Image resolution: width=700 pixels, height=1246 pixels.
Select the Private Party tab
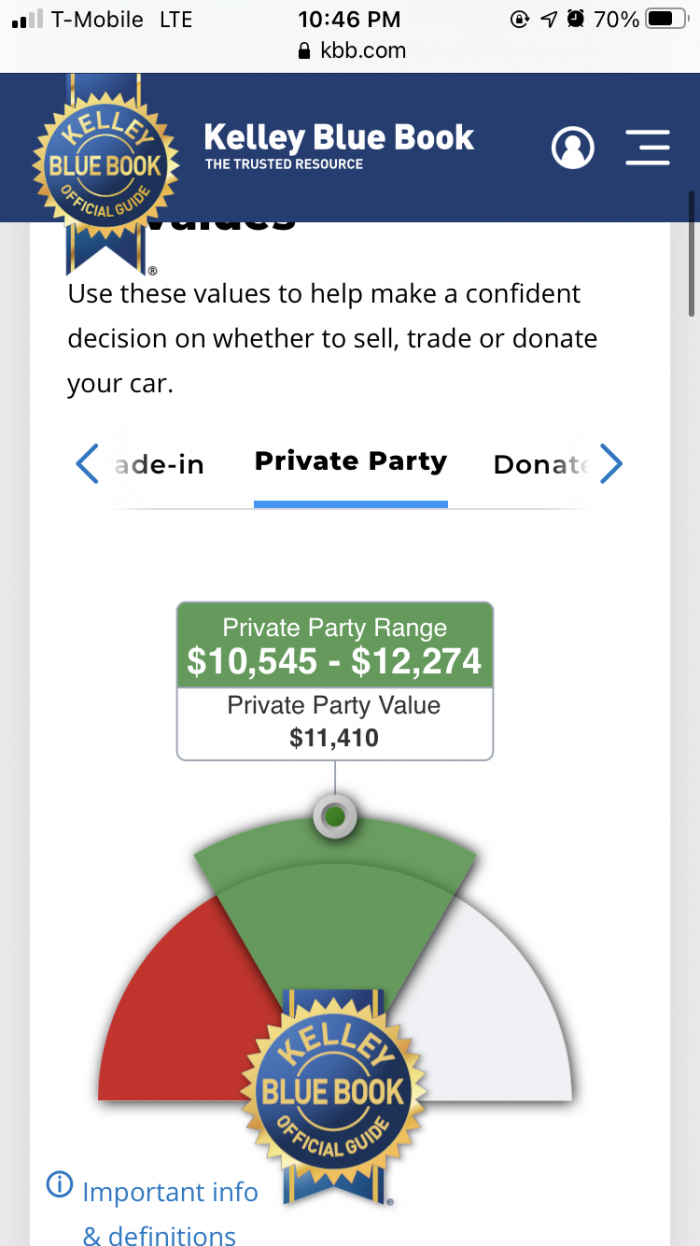(350, 462)
